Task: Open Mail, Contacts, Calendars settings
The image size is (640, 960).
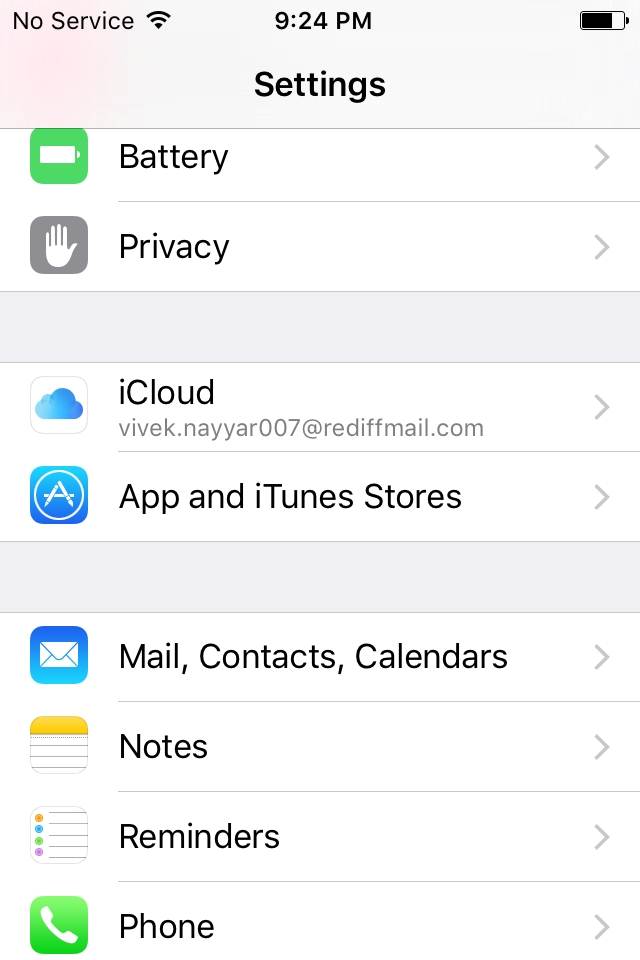Action: [x=320, y=657]
